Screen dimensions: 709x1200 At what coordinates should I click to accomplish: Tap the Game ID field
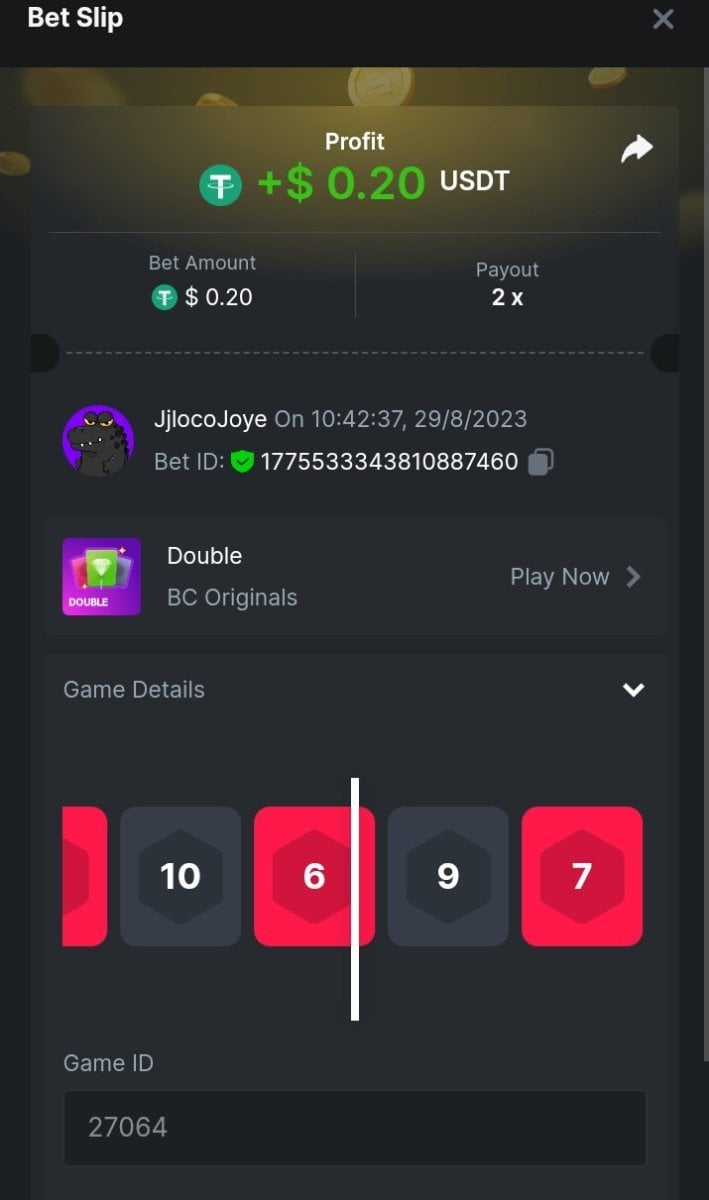pyautogui.click(x=354, y=1127)
